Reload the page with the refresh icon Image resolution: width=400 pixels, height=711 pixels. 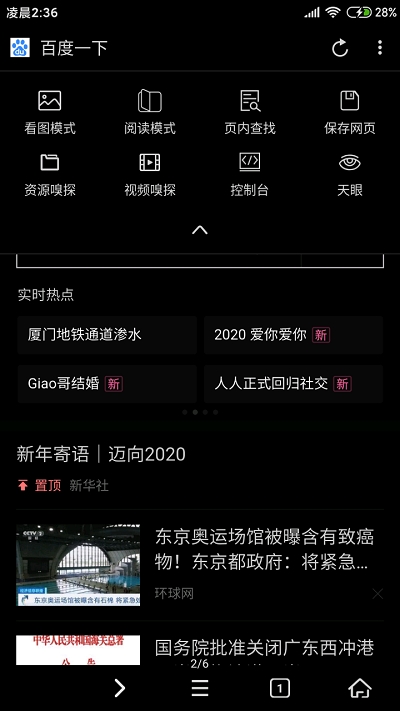[x=340, y=48]
